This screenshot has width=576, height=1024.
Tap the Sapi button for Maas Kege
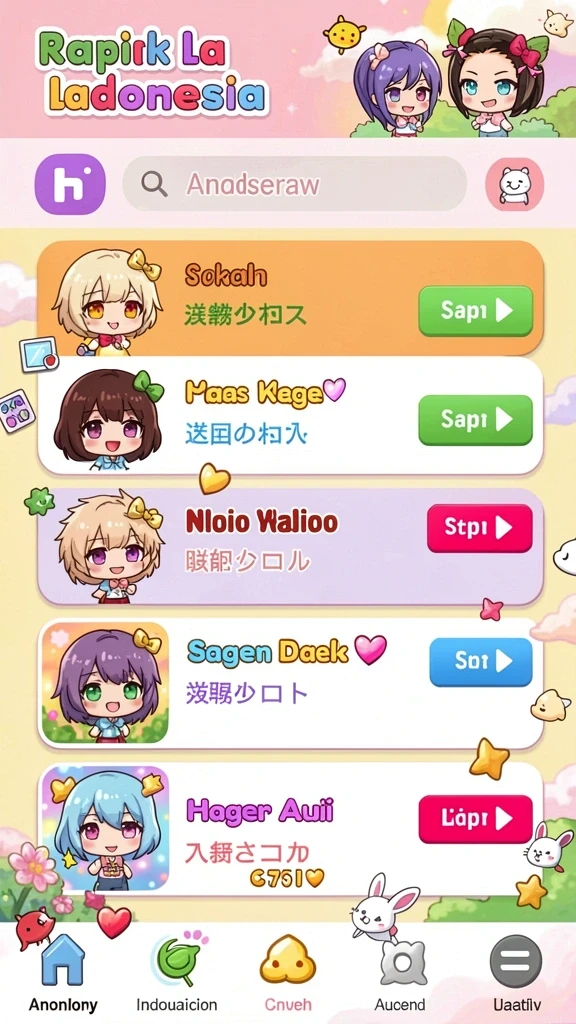click(x=475, y=419)
